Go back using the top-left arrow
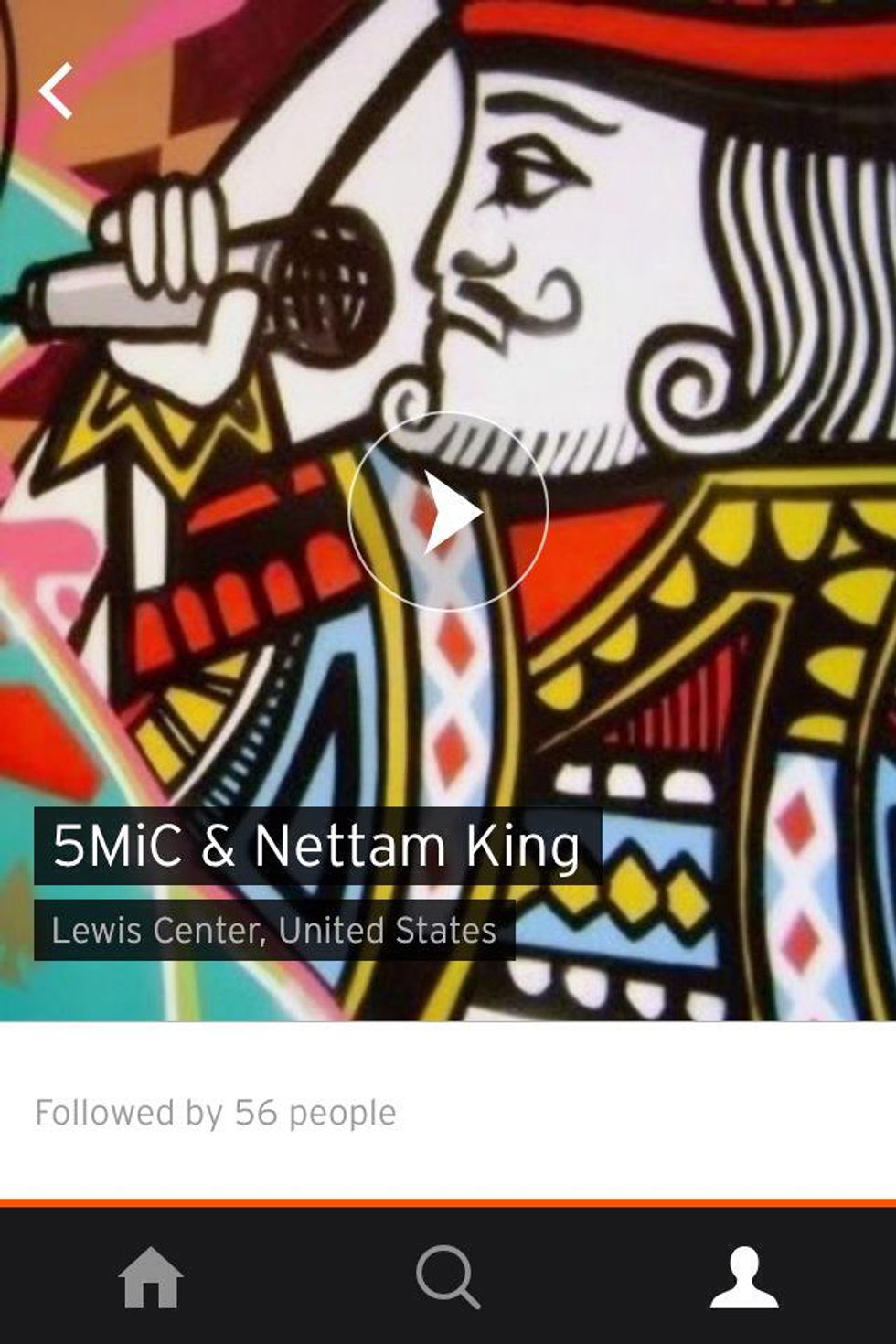 tap(56, 91)
